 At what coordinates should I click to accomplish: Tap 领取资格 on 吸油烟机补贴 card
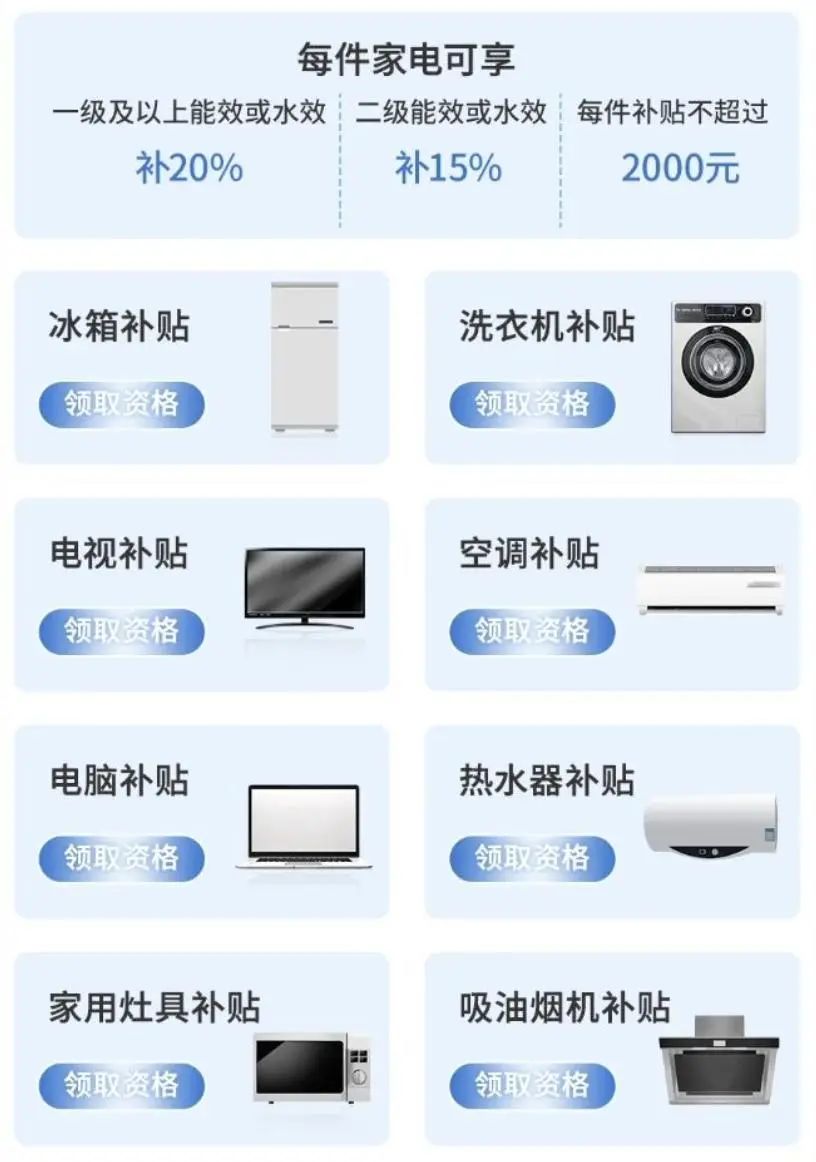[532, 1085]
